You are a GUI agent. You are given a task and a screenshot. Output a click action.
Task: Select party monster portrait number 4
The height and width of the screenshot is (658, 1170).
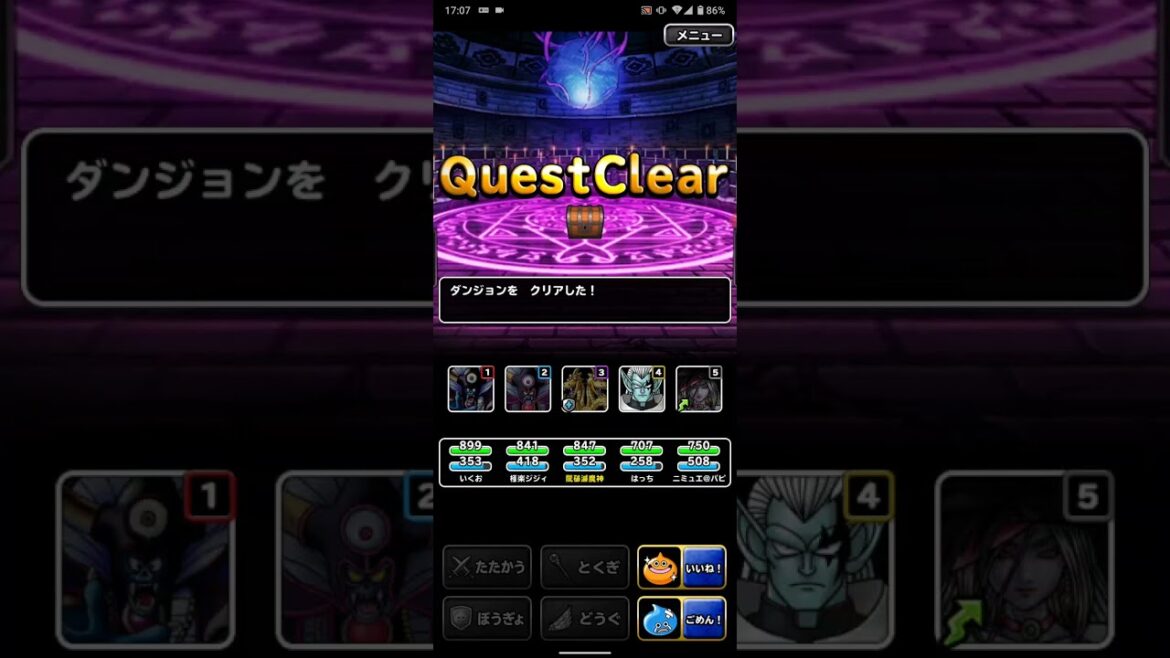coord(641,389)
